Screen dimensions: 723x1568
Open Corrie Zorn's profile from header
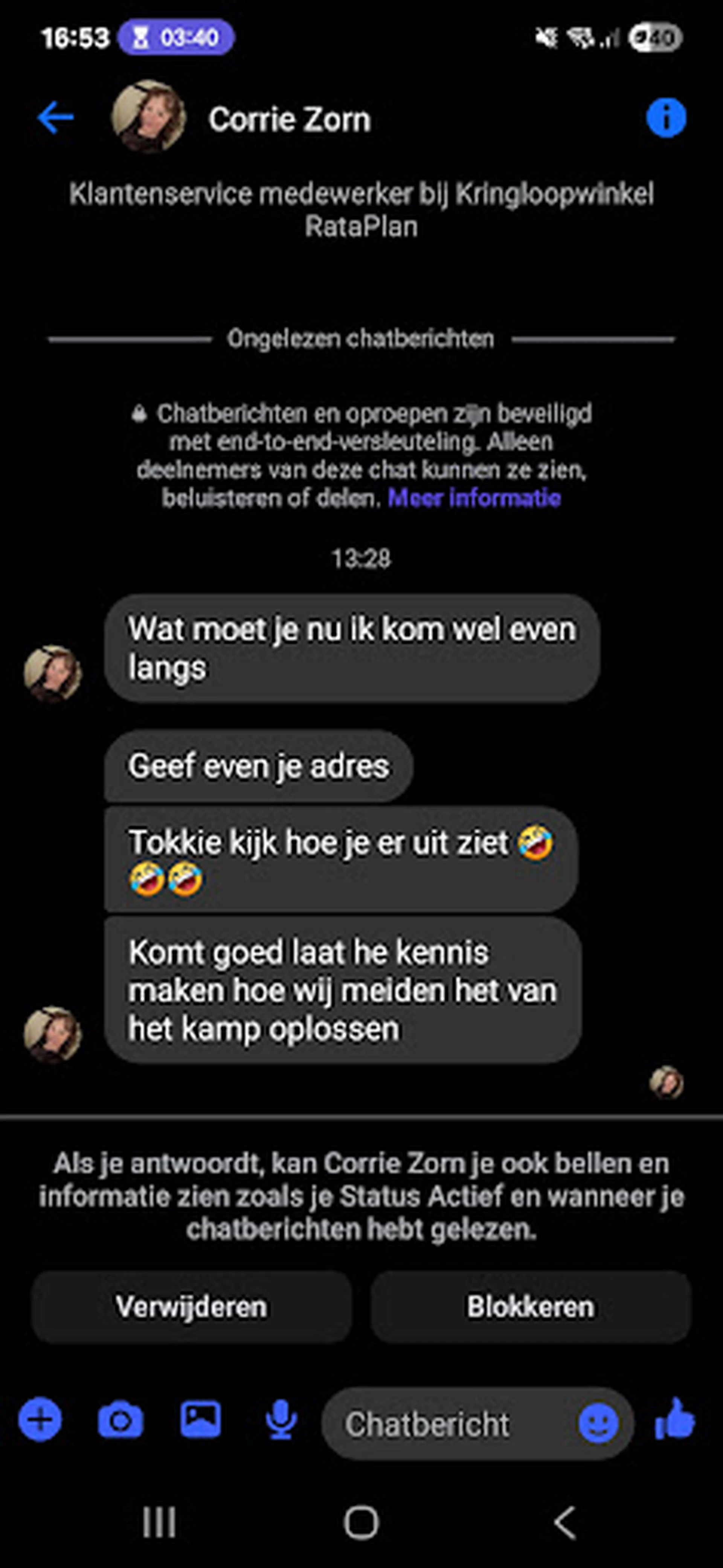[x=289, y=119]
